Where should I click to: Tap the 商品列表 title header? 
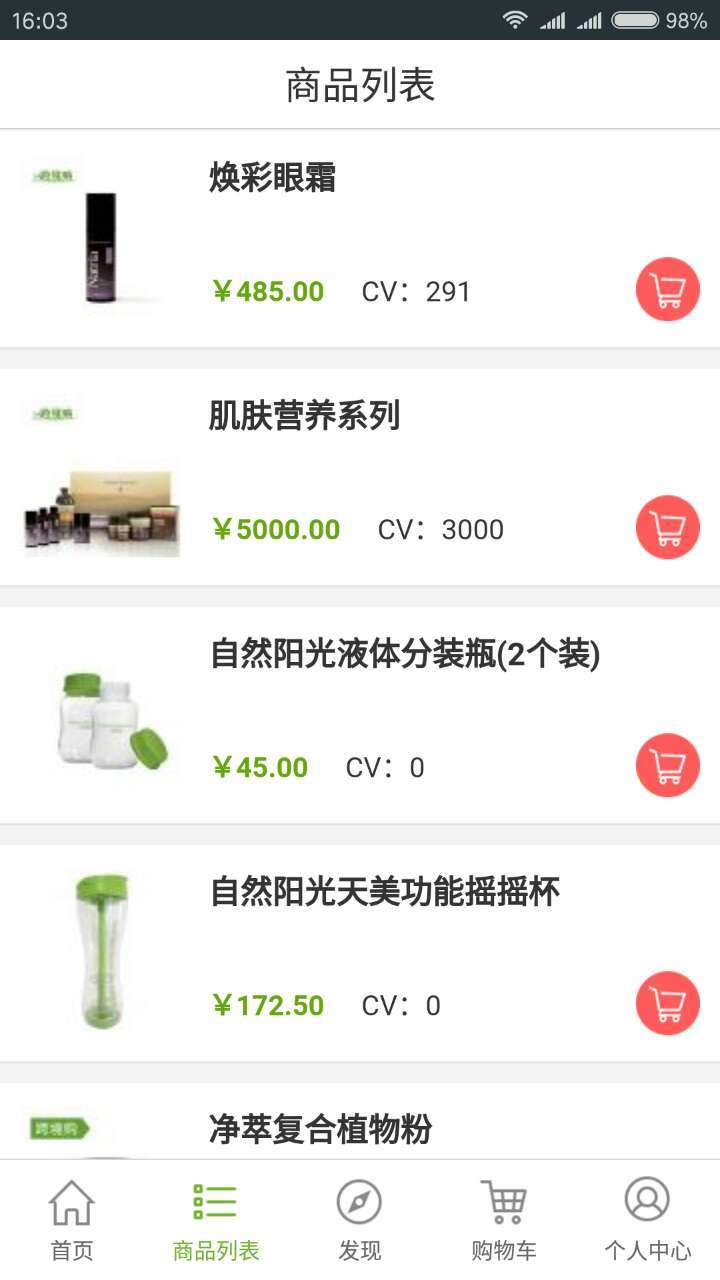(360, 84)
